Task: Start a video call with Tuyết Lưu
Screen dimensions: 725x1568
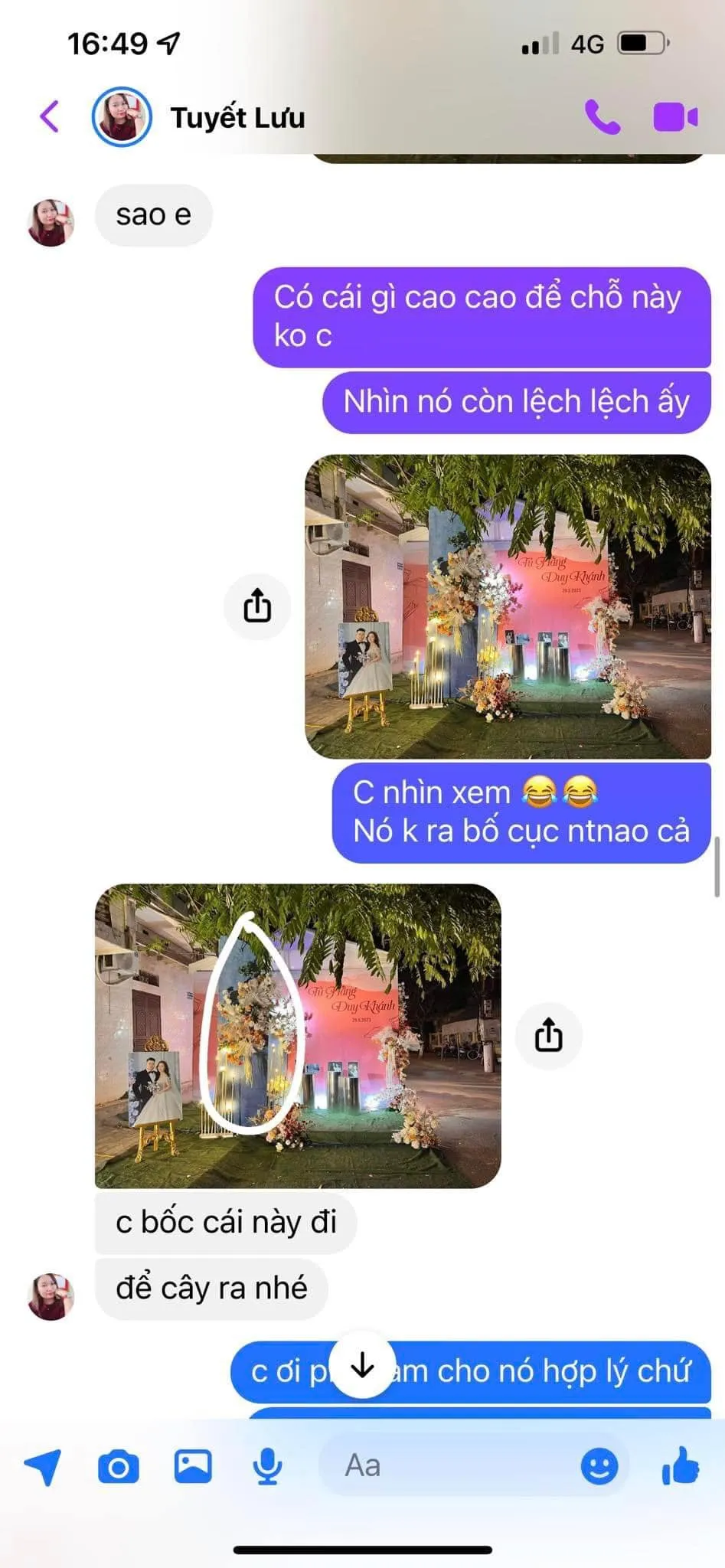Action: (675, 117)
